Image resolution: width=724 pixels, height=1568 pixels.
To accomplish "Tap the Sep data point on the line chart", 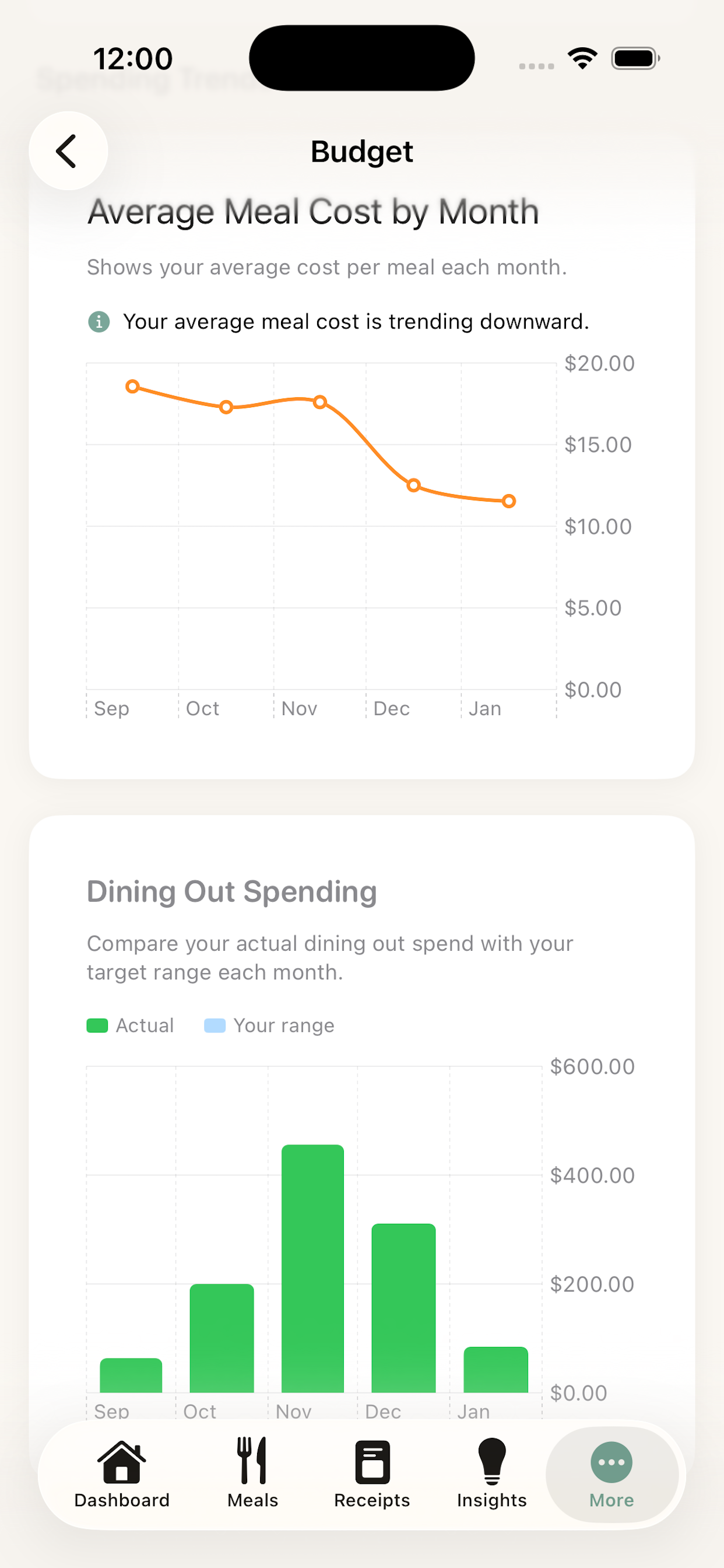I will pyautogui.click(x=133, y=386).
